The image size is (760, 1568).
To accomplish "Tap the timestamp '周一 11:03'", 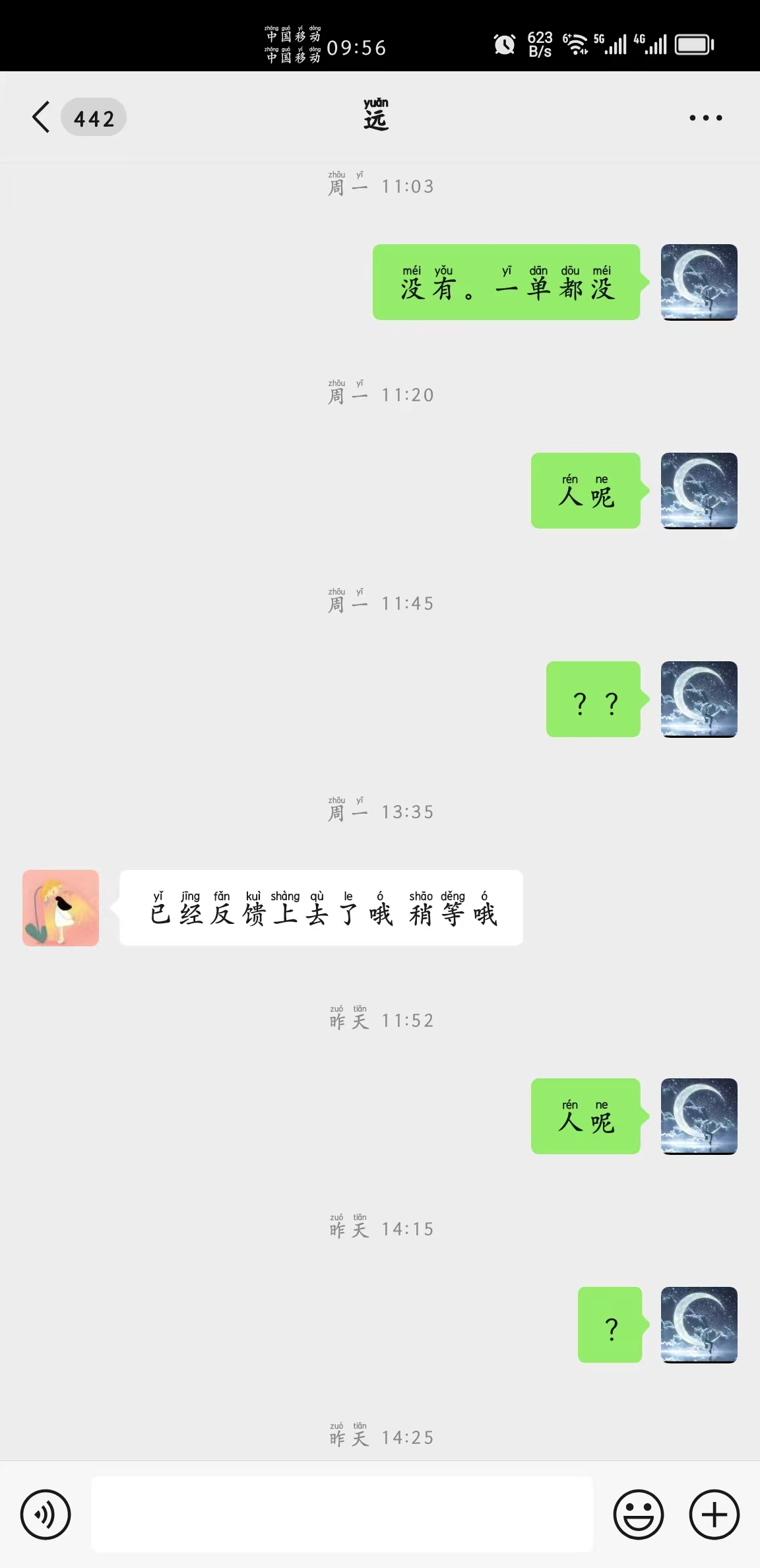I will [380, 186].
